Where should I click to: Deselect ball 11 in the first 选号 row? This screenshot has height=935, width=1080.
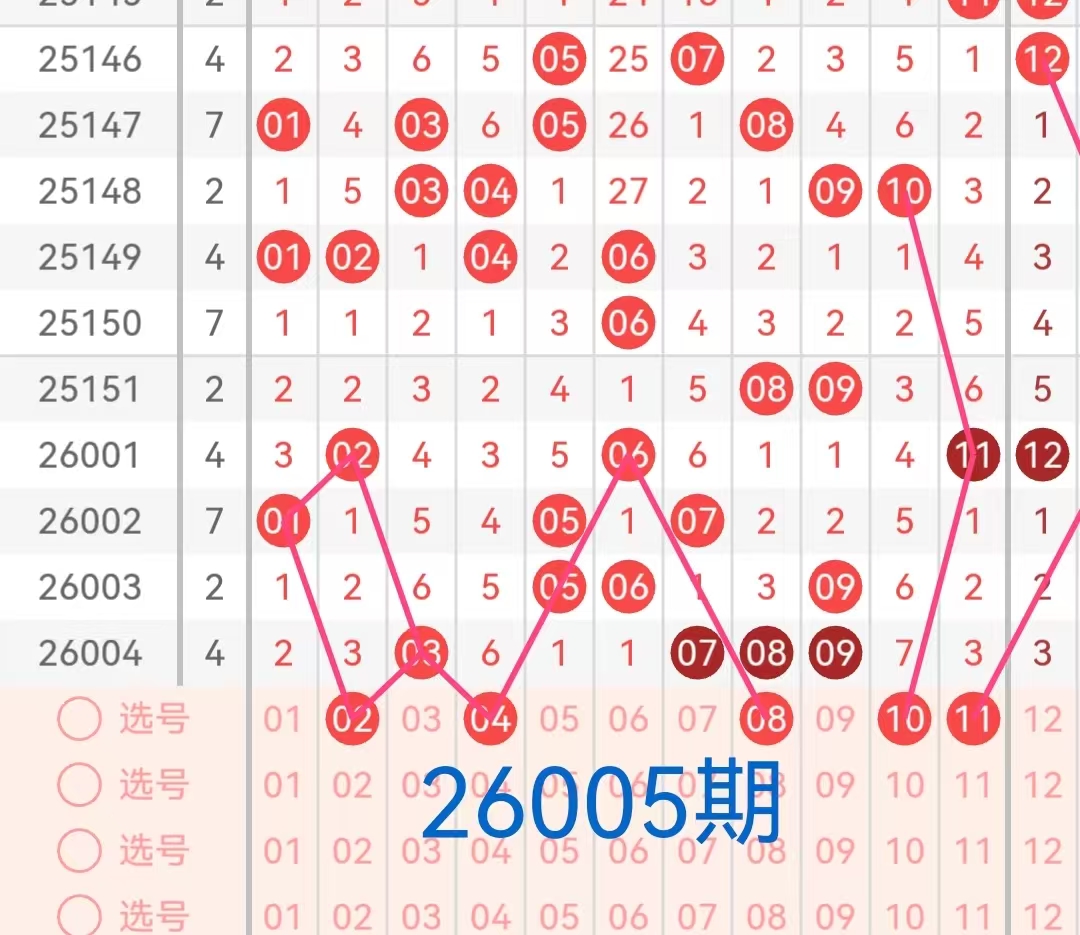click(973, 718)
